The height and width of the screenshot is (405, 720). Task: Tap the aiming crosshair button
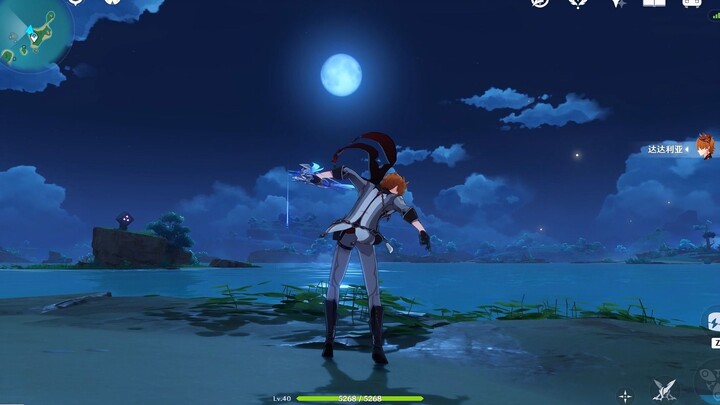(624, 396)
